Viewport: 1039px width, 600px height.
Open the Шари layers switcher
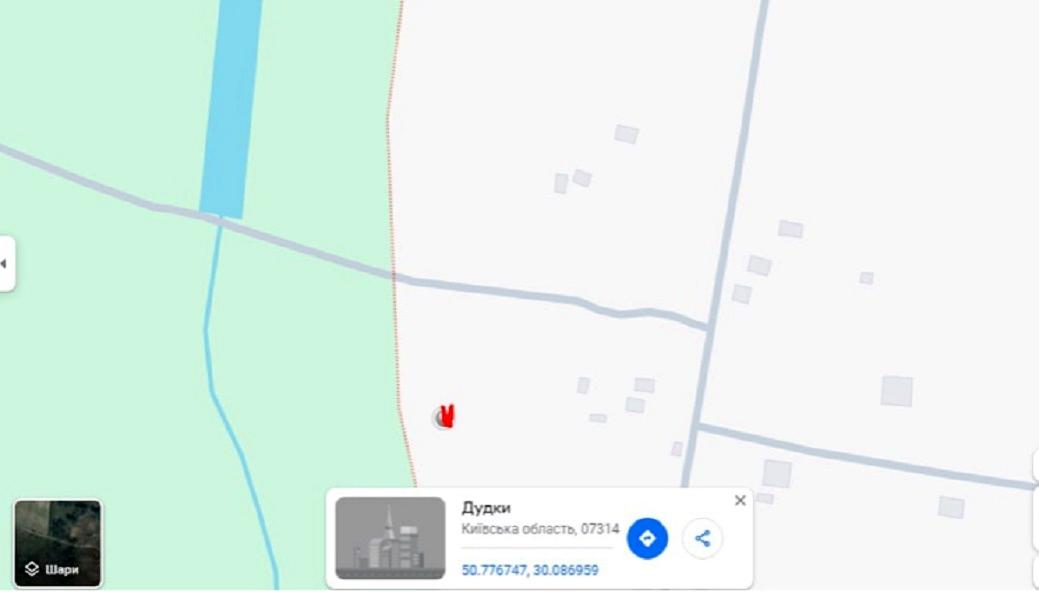[x=57, y=543]
